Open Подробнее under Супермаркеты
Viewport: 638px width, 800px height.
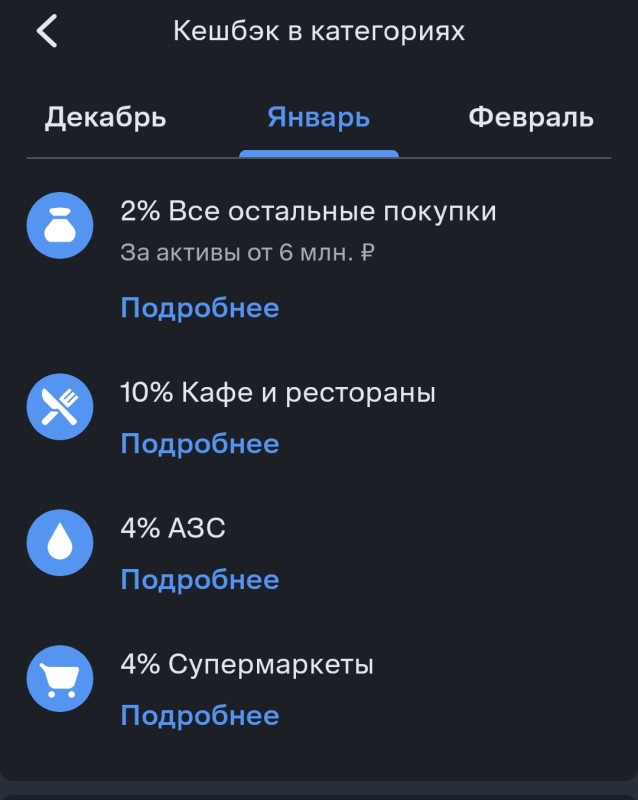point(200,716)
